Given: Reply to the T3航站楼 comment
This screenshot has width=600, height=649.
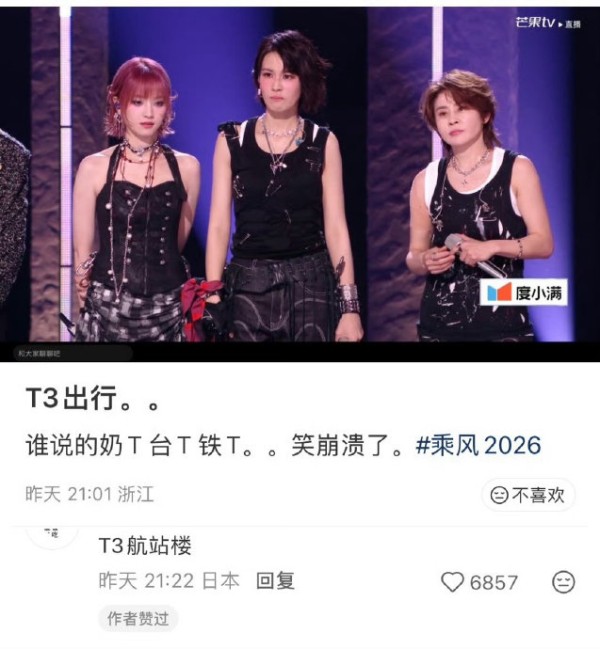Looking at the screenshot, I should [x=275, y=581].
